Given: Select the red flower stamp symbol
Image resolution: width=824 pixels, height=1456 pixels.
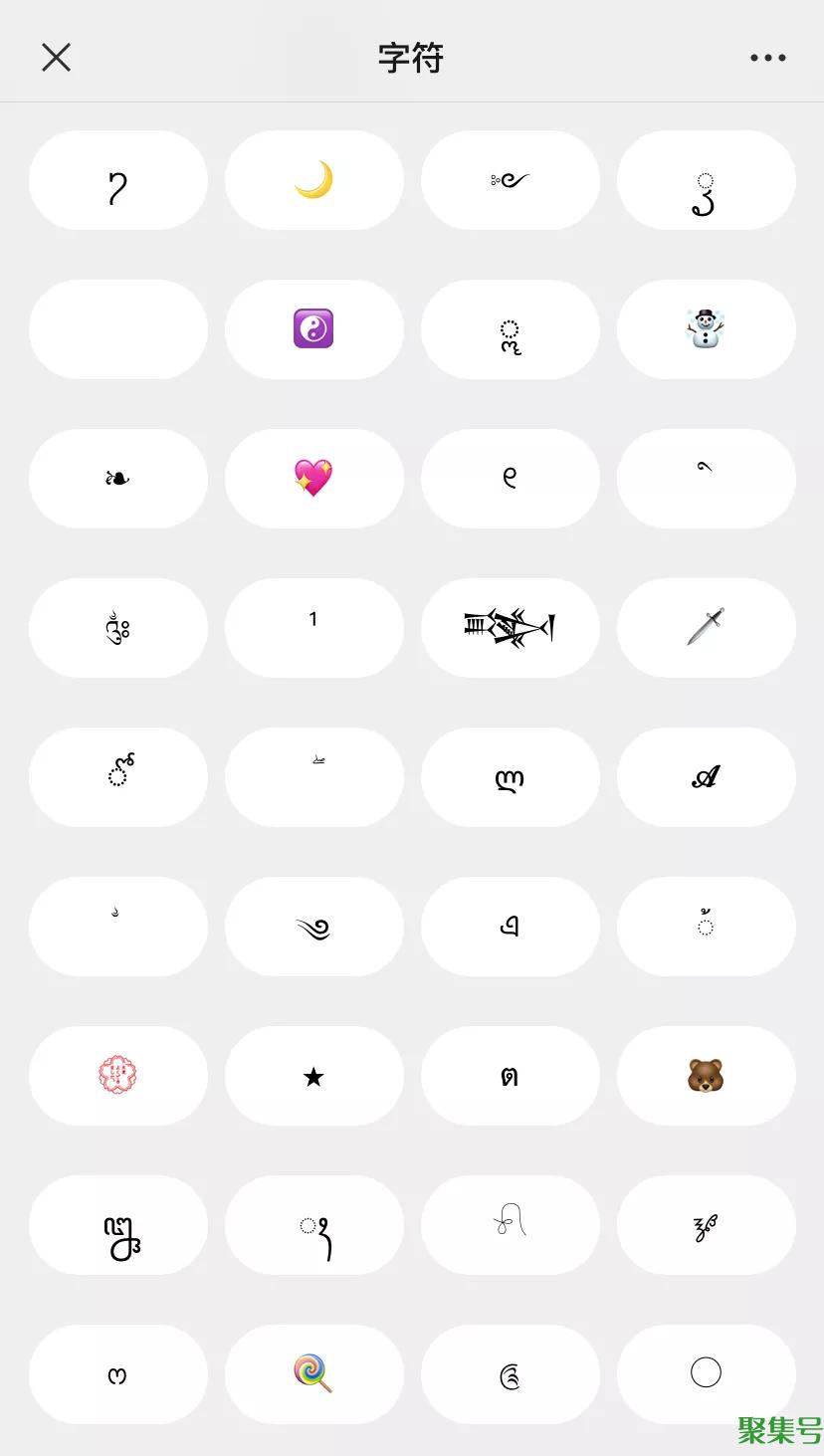Looking at the screenshot, I should tap(117, 1076).
